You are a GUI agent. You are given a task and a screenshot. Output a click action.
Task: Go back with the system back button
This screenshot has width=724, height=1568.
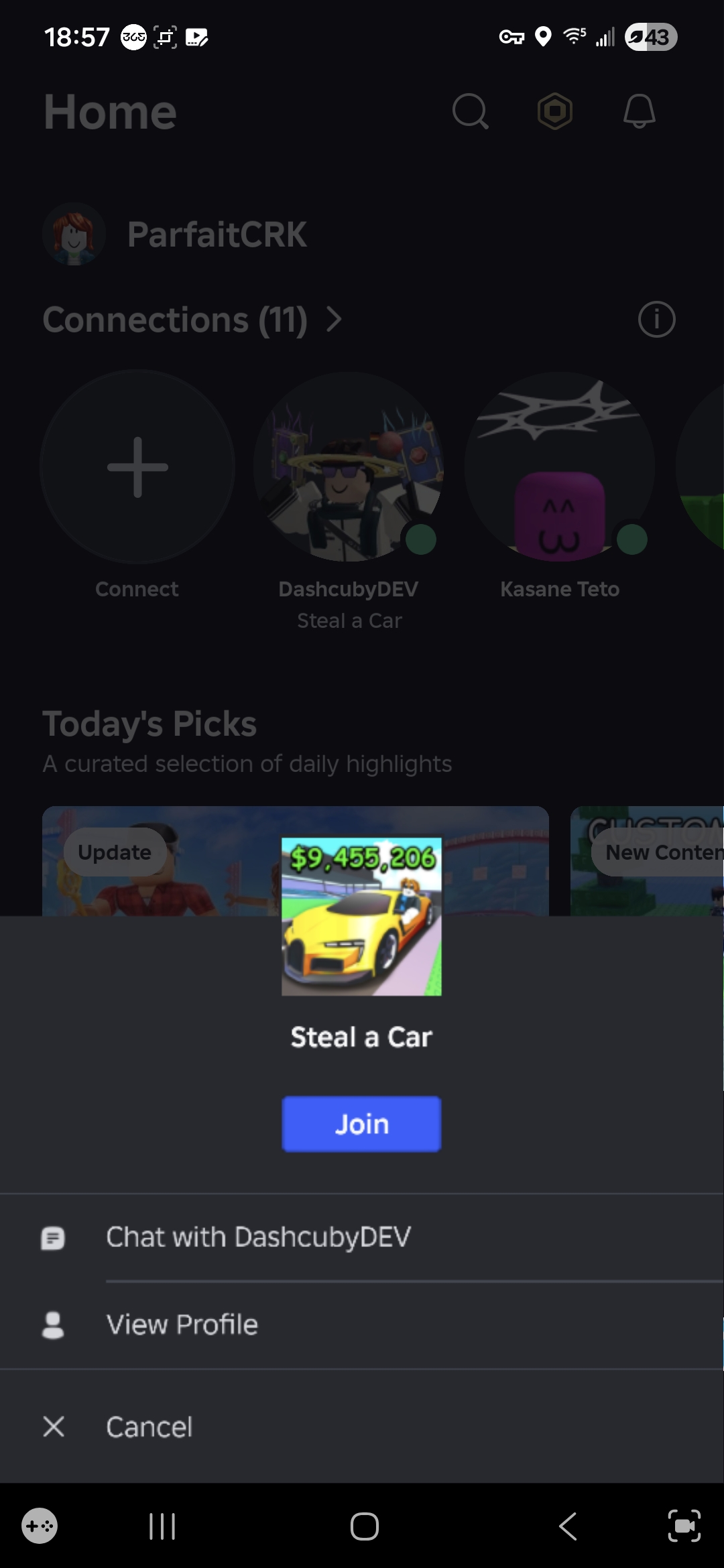point(568,1526)
